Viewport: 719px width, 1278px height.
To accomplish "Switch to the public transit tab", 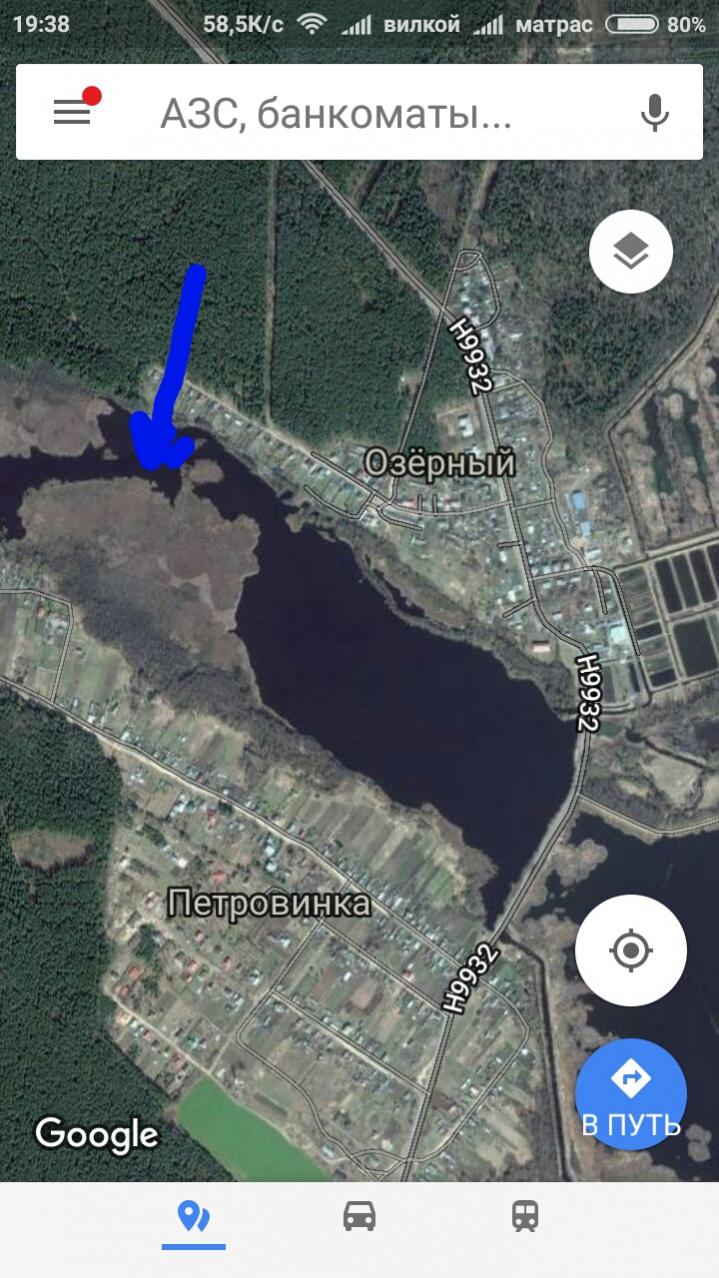I will coord(525,1216).
